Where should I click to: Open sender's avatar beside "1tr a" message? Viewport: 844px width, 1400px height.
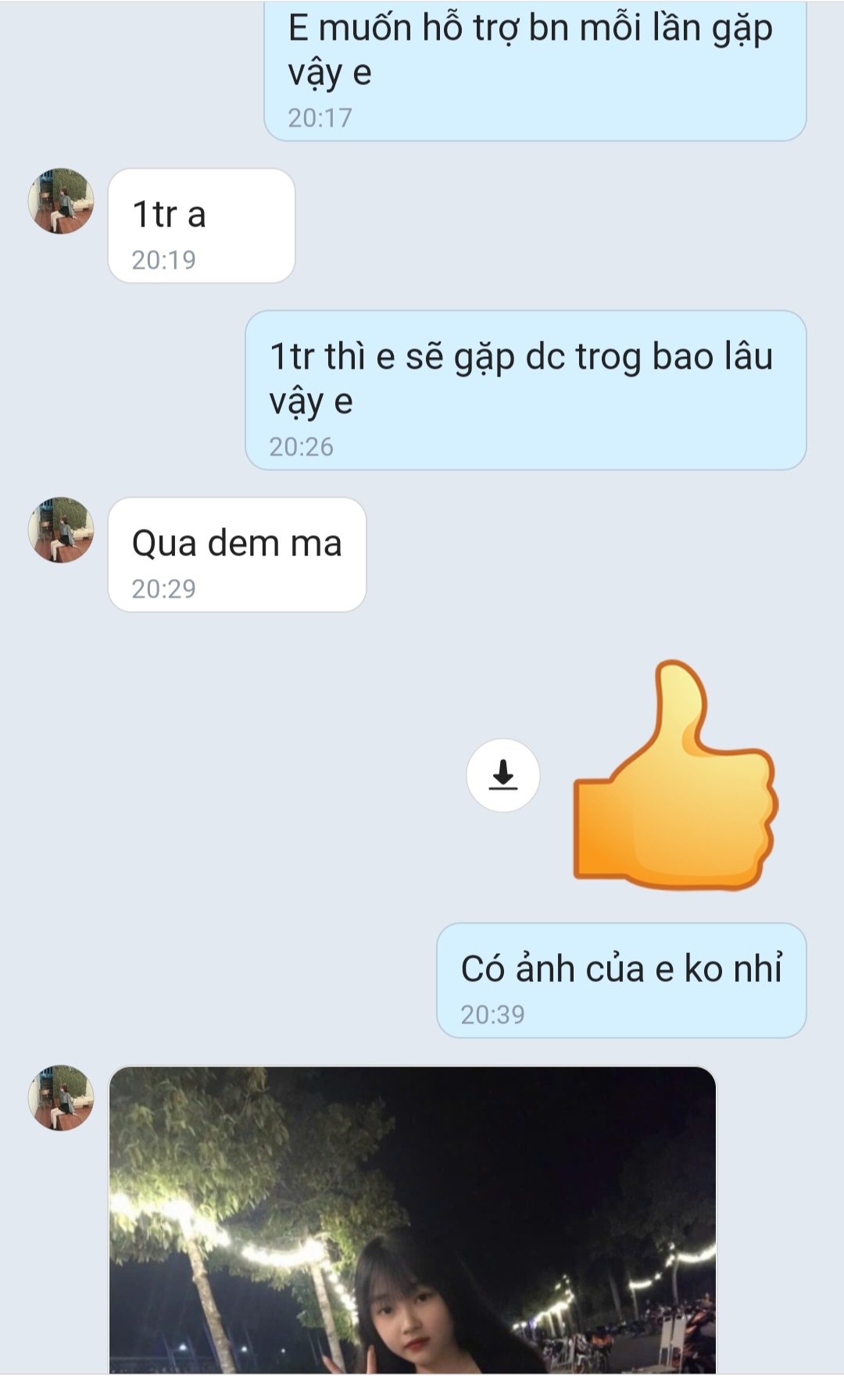click(x=61, y=201)
